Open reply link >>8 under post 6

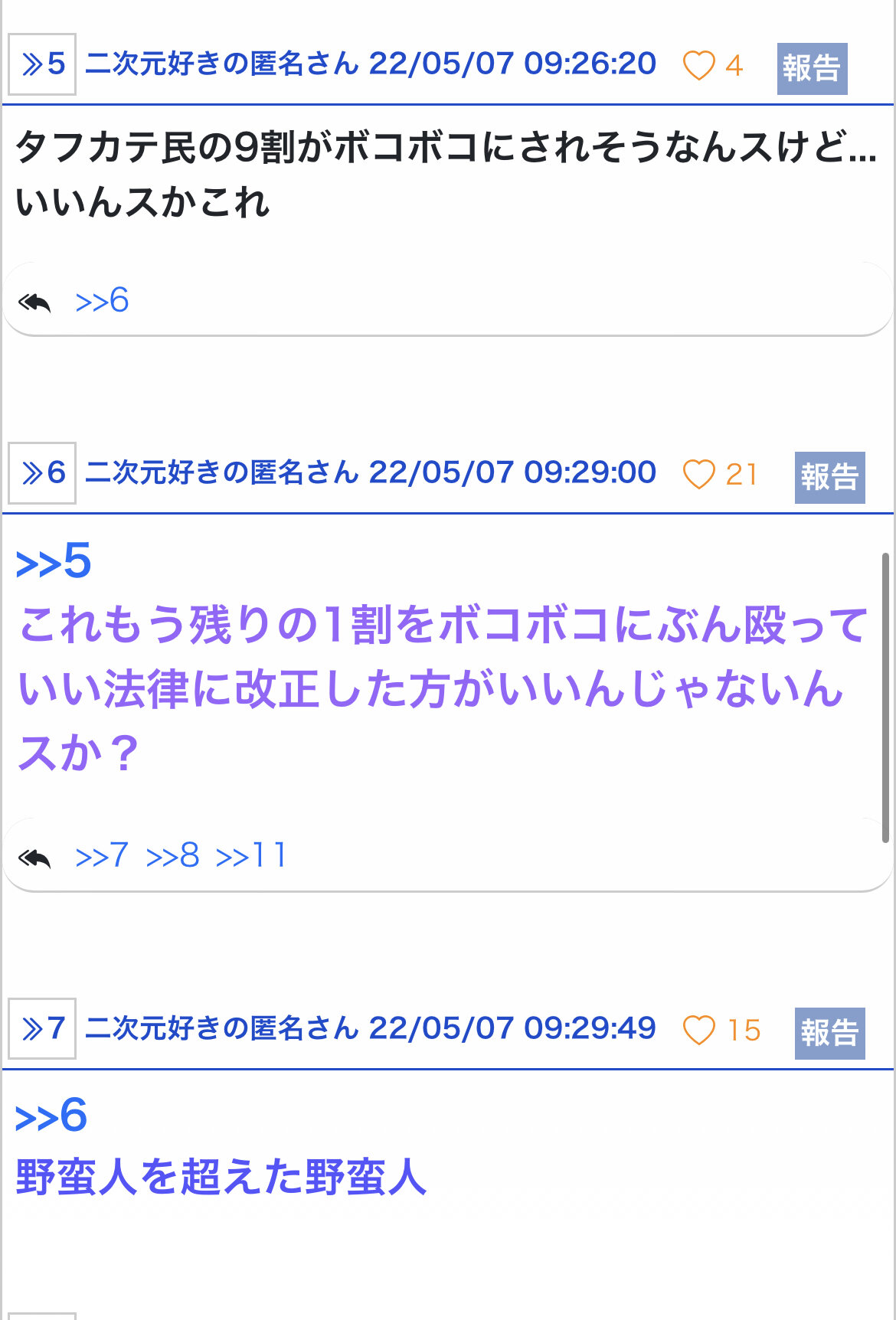pyautogui.click(x=172, y=856)
